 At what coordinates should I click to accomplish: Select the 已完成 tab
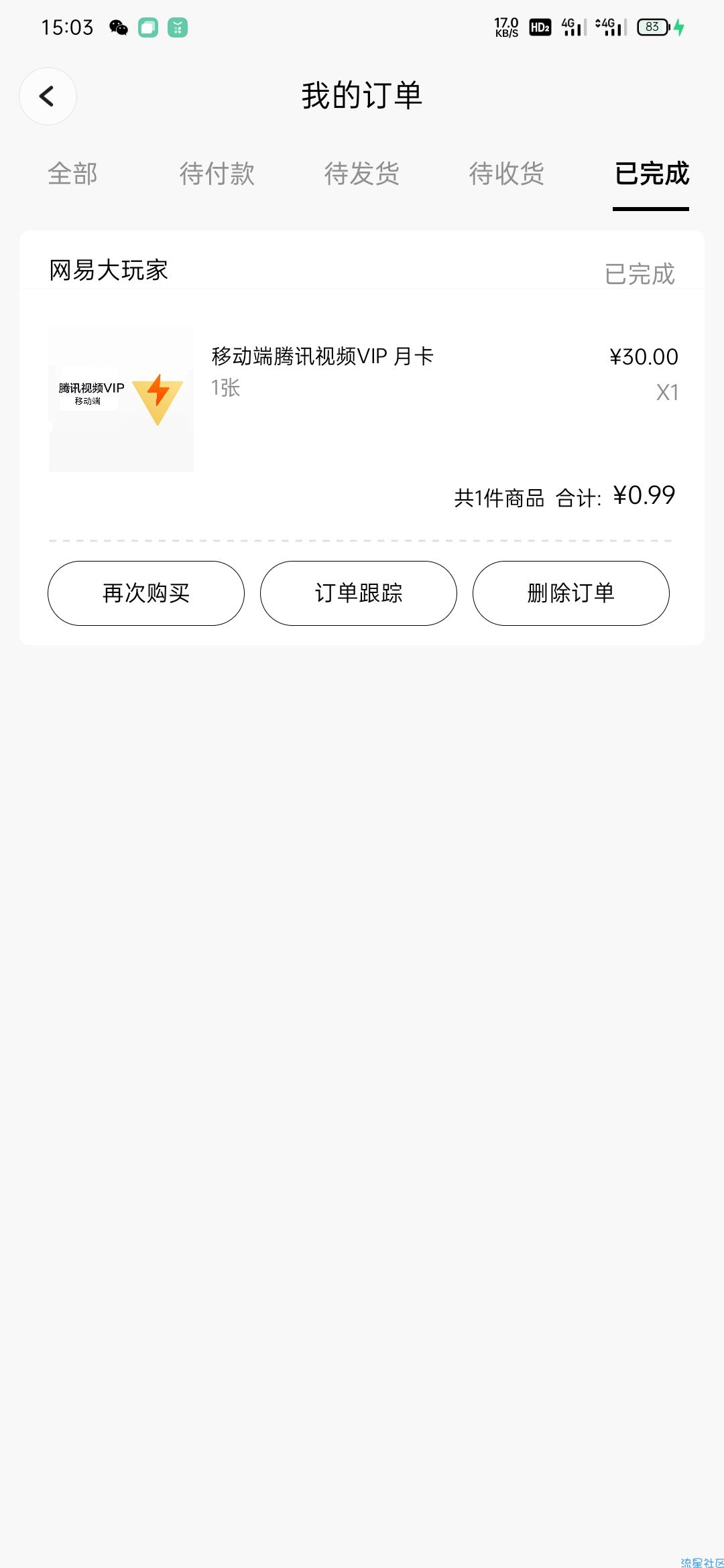tap(652, 174)
